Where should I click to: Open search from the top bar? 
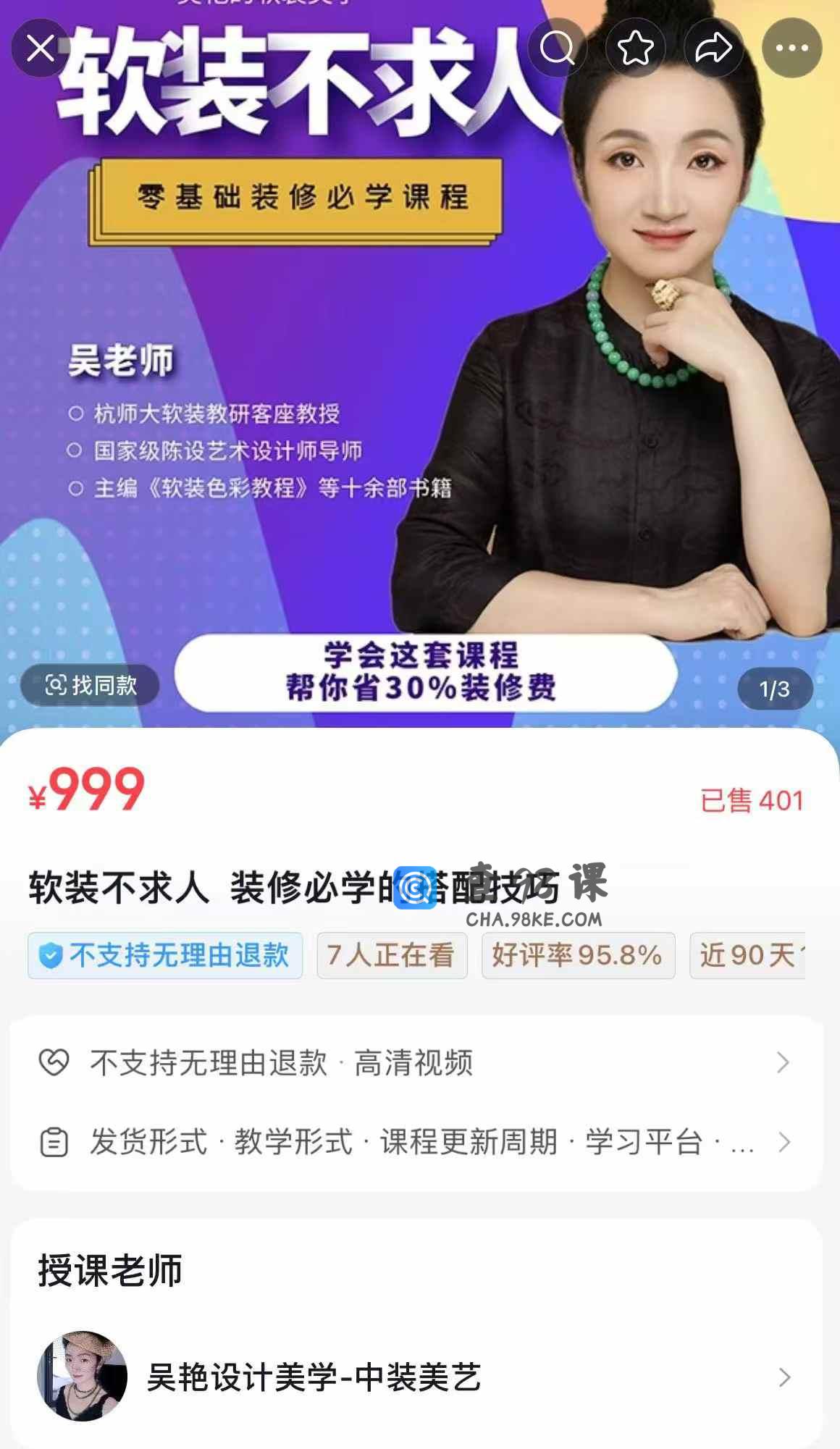click(x=557, y=49)
